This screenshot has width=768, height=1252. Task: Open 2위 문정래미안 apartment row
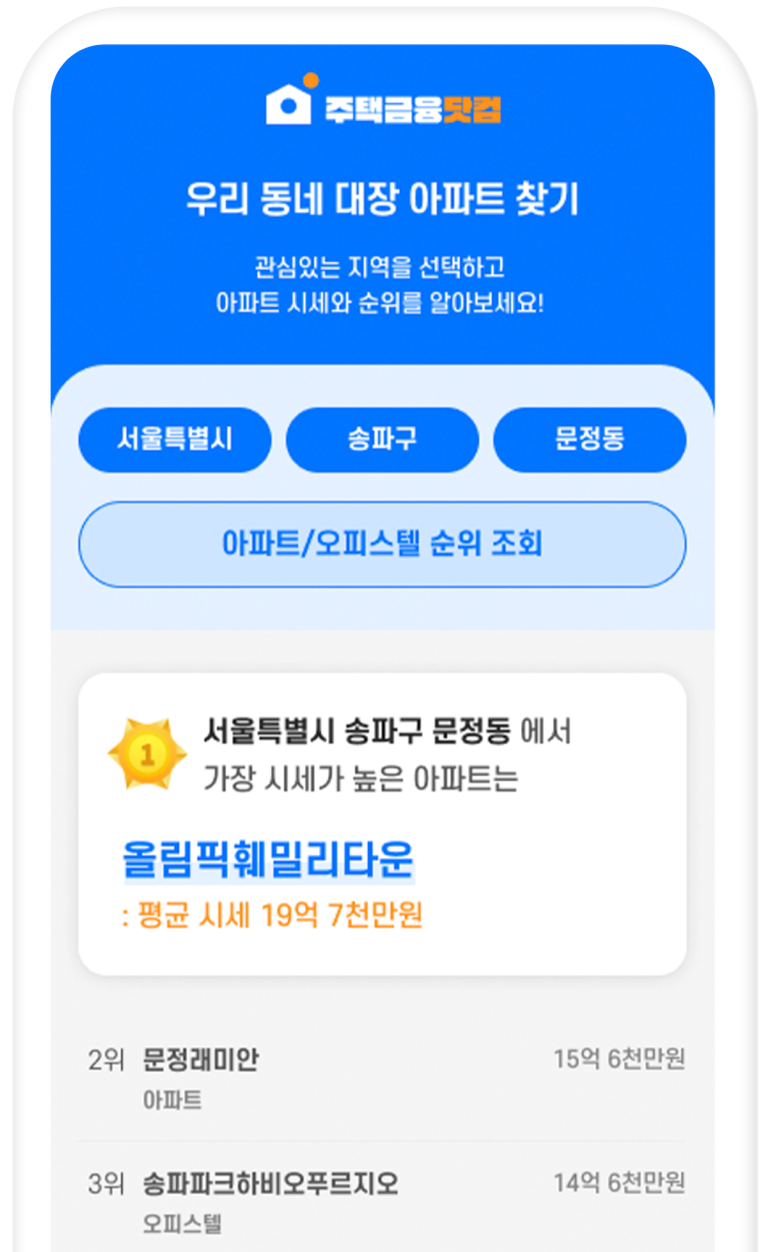382,1080
